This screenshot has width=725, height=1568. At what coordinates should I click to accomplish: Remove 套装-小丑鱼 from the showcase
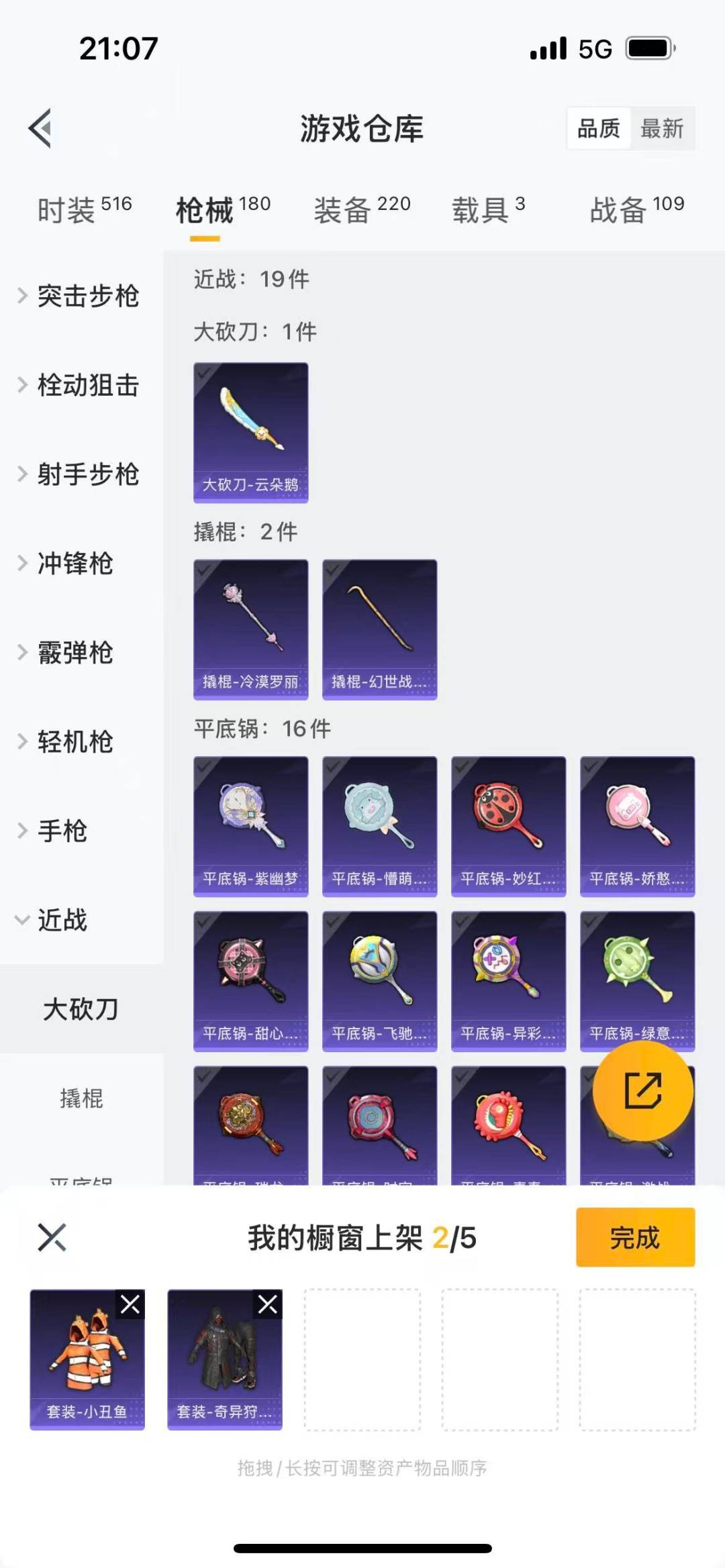pyautogui.click(x=130, y=1304)
